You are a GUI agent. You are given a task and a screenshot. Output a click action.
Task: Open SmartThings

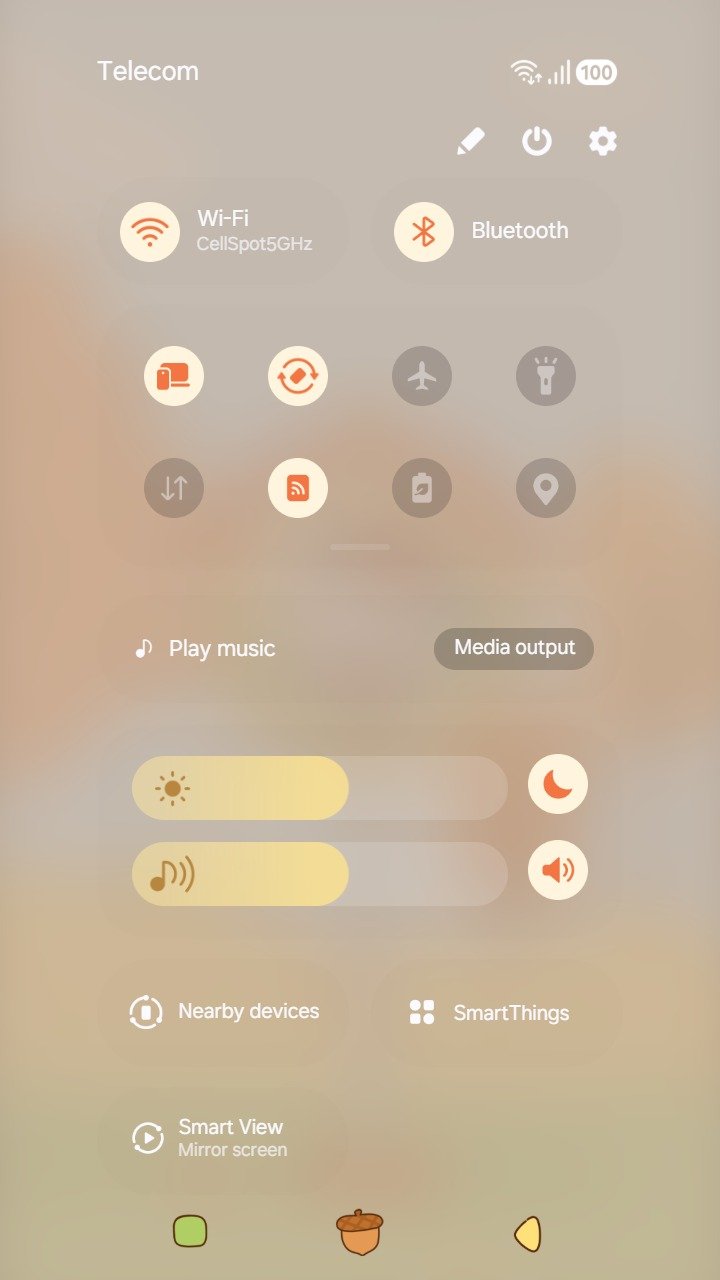pyautogui.click(x=496, y=1012)
